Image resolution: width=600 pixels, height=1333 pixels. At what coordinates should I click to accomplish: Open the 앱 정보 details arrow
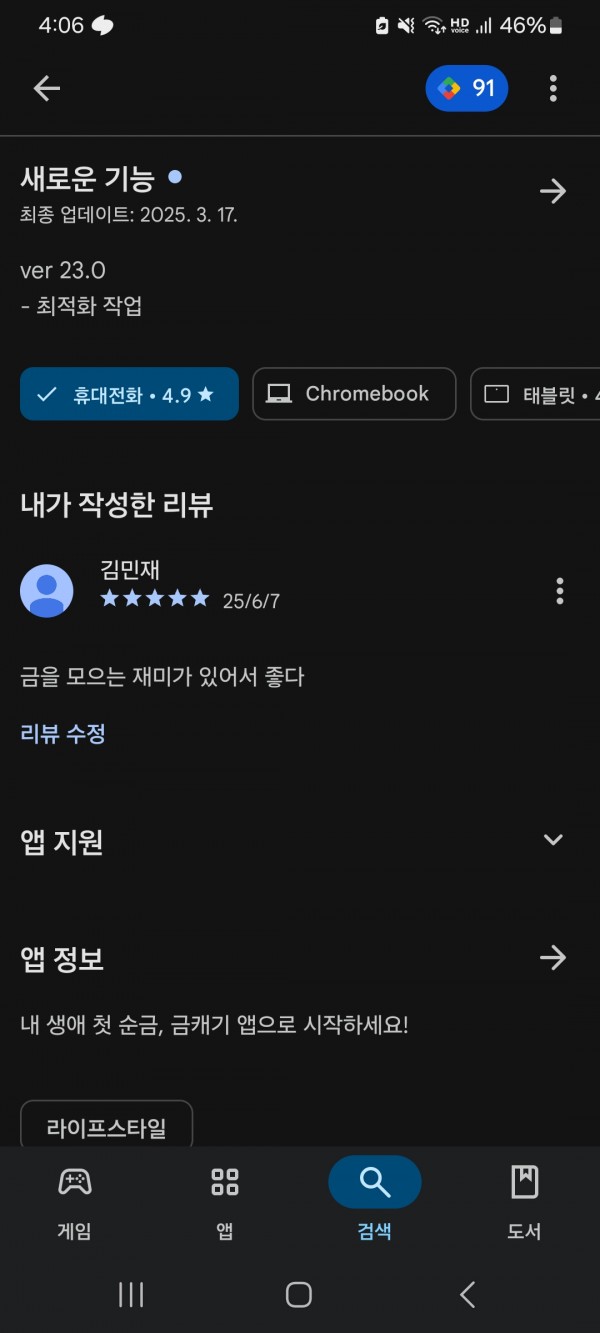(553, 958)
